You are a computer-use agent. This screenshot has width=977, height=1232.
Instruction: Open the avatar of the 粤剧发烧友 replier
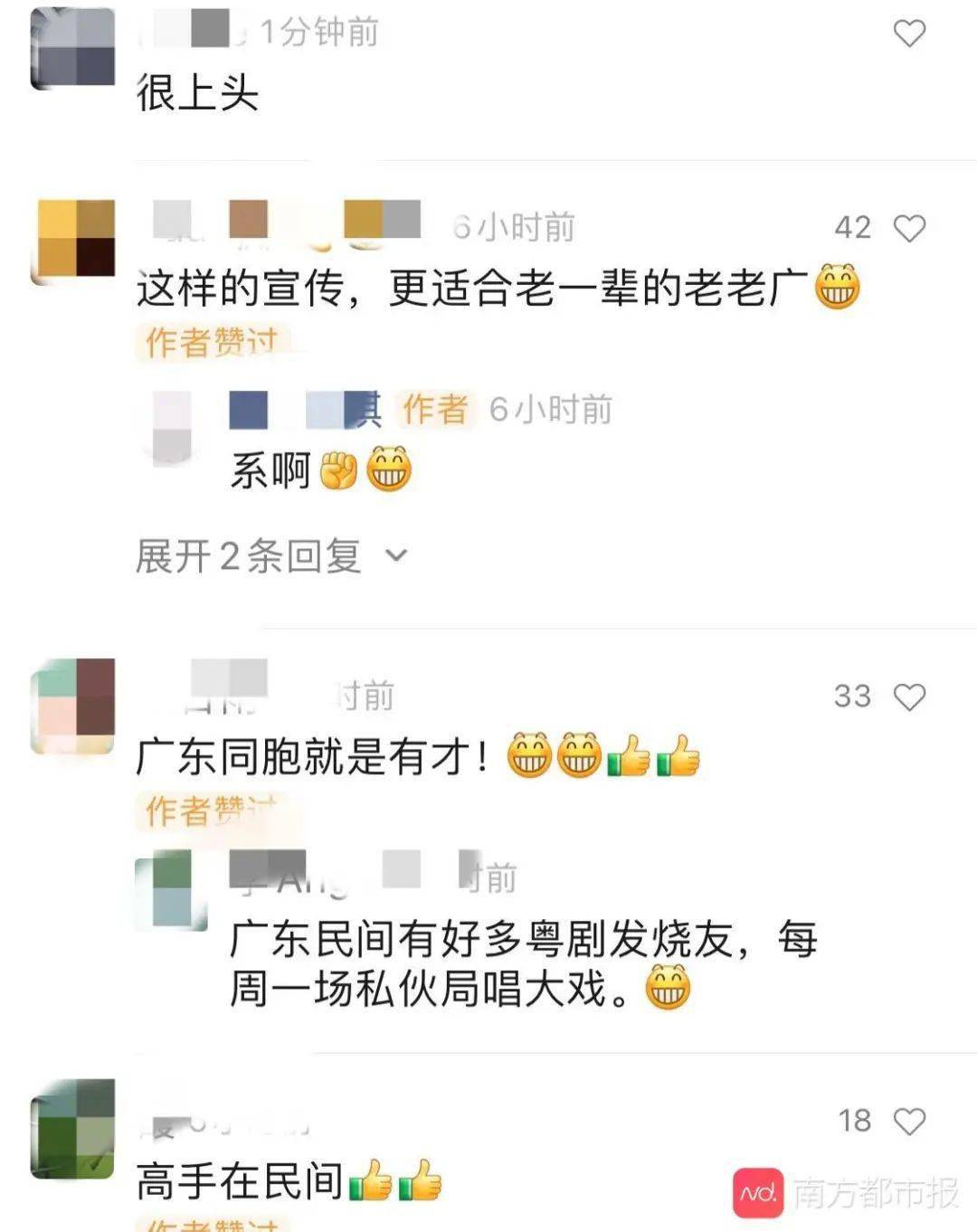pos(172,890)
